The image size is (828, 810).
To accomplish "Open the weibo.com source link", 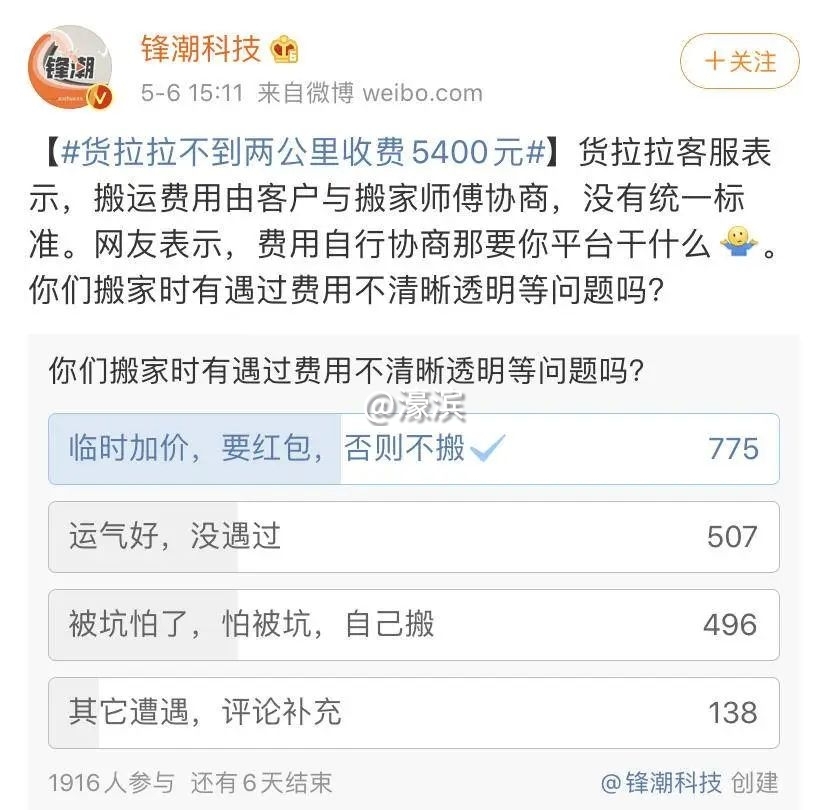I will (x=422, y=94).
